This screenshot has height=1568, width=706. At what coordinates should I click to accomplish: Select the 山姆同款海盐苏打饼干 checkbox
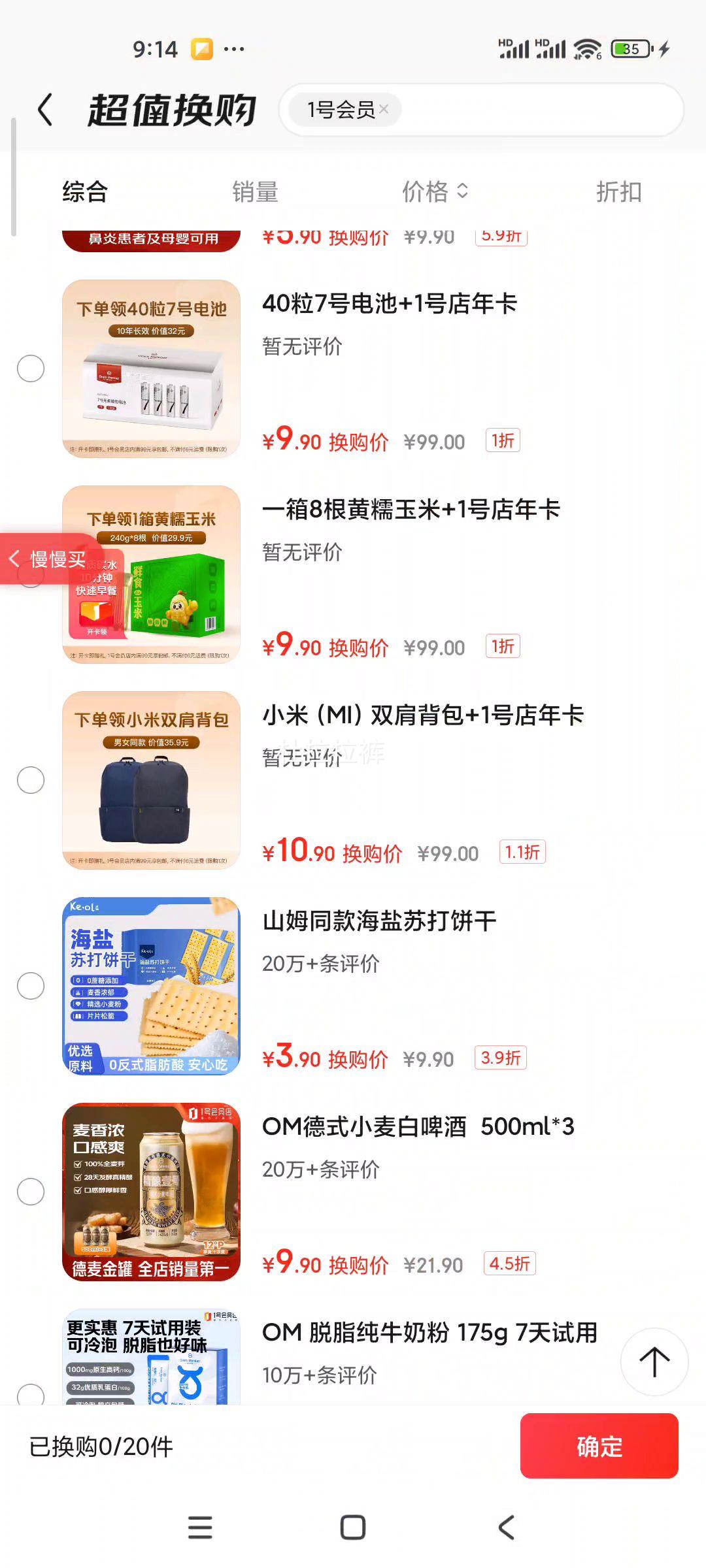pyautogui.click(x=31, y=986)
